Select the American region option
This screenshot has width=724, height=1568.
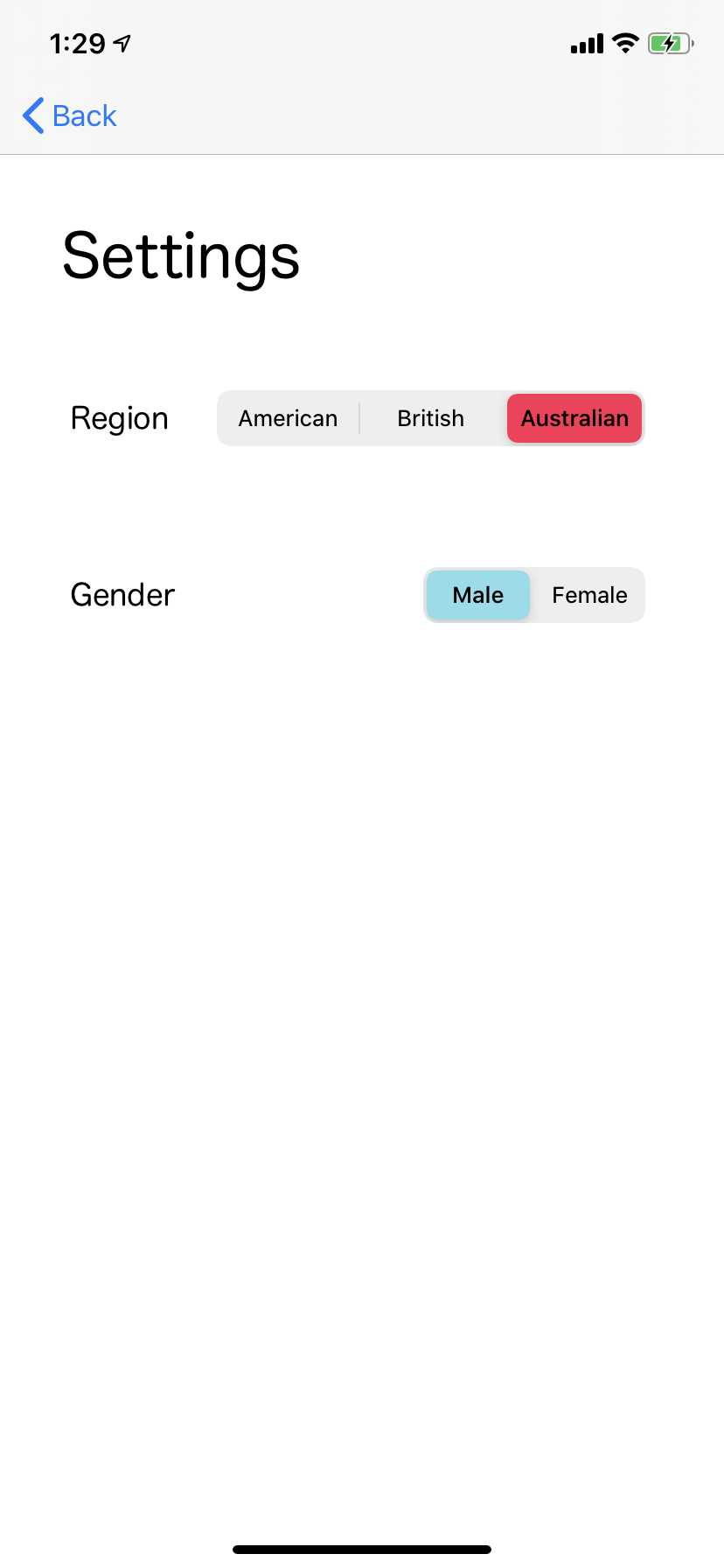[288, 418]
